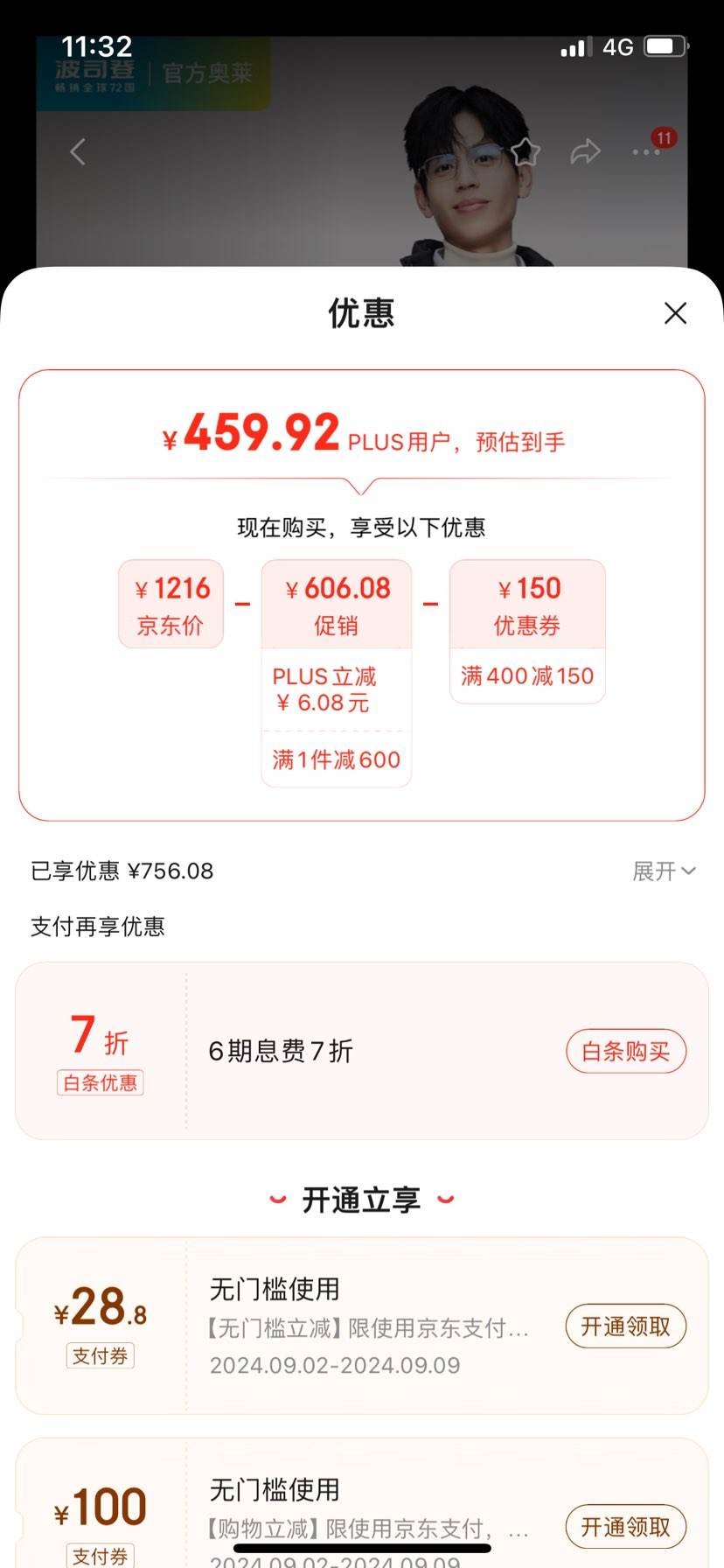
Task: Tap the ¥1216 京东价 price card
Action: click(170, 604)
